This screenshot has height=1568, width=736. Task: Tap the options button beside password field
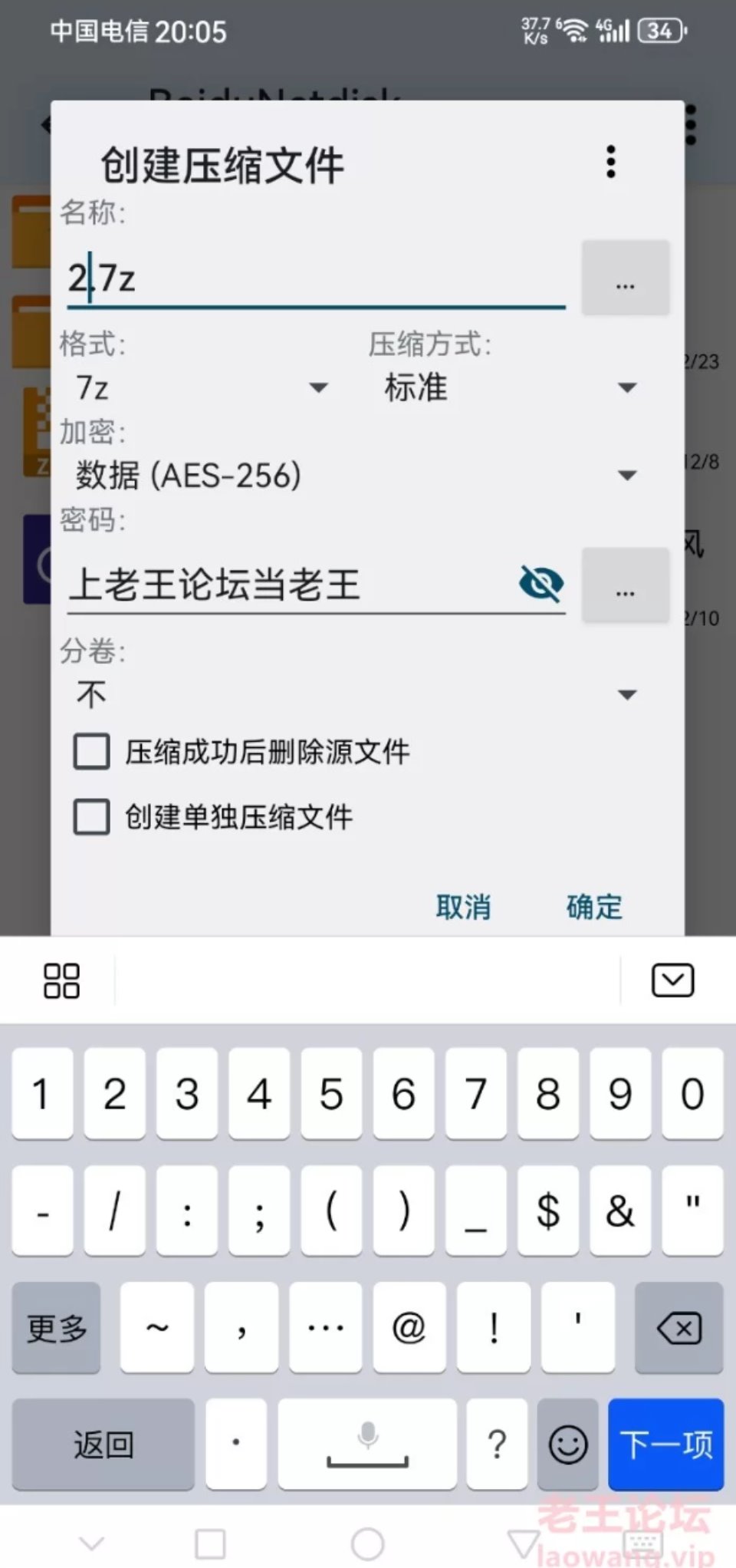click(625, 585)
